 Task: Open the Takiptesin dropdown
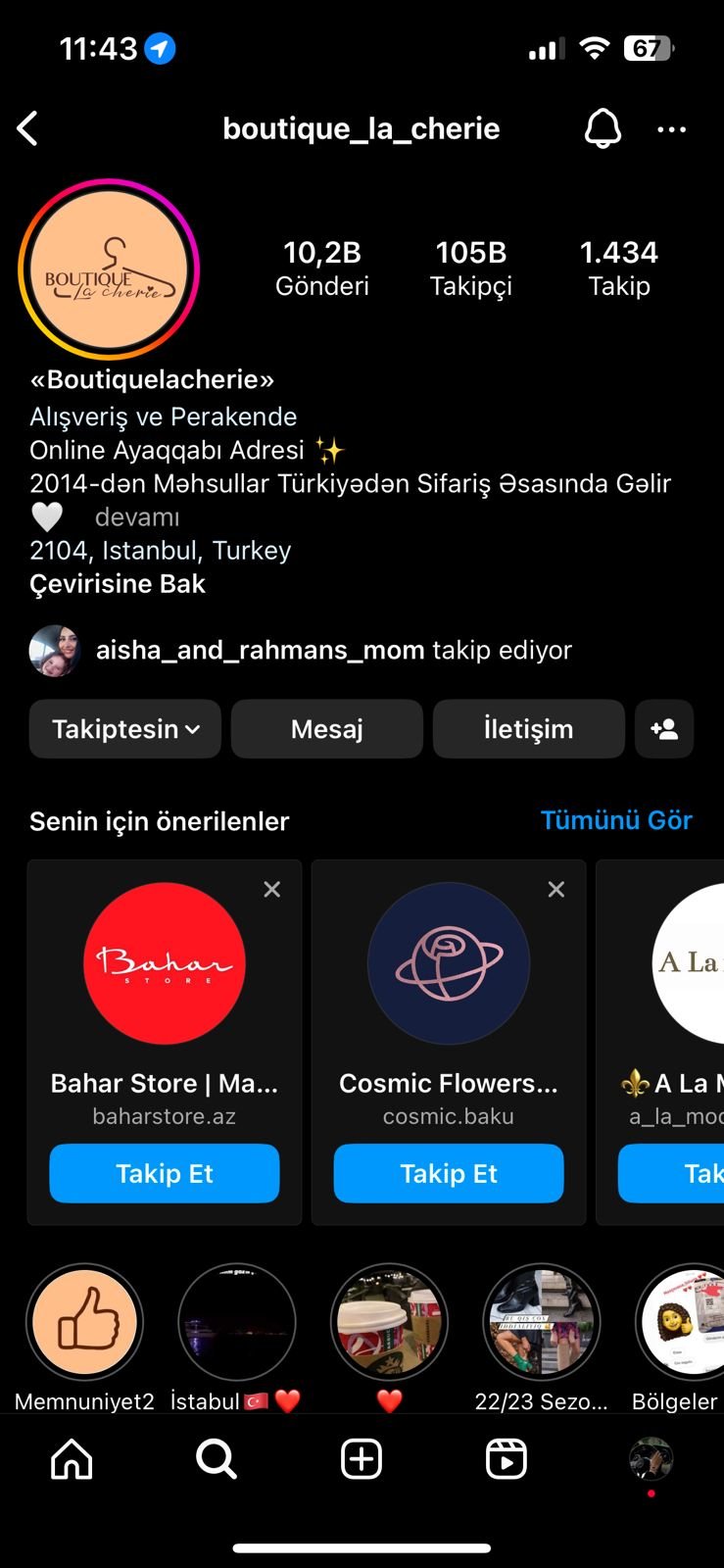(125, 729)
